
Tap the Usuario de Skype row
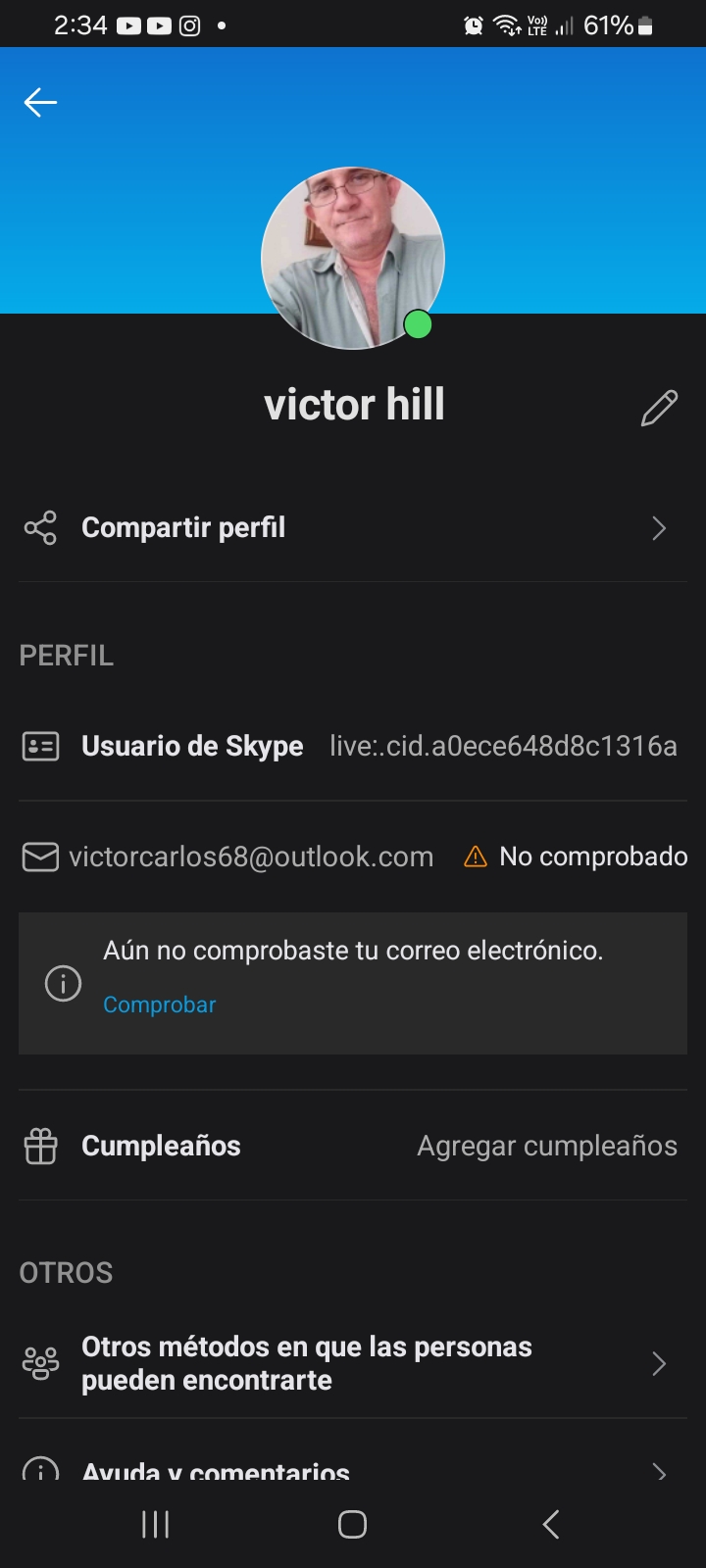(x=353, y=747)
